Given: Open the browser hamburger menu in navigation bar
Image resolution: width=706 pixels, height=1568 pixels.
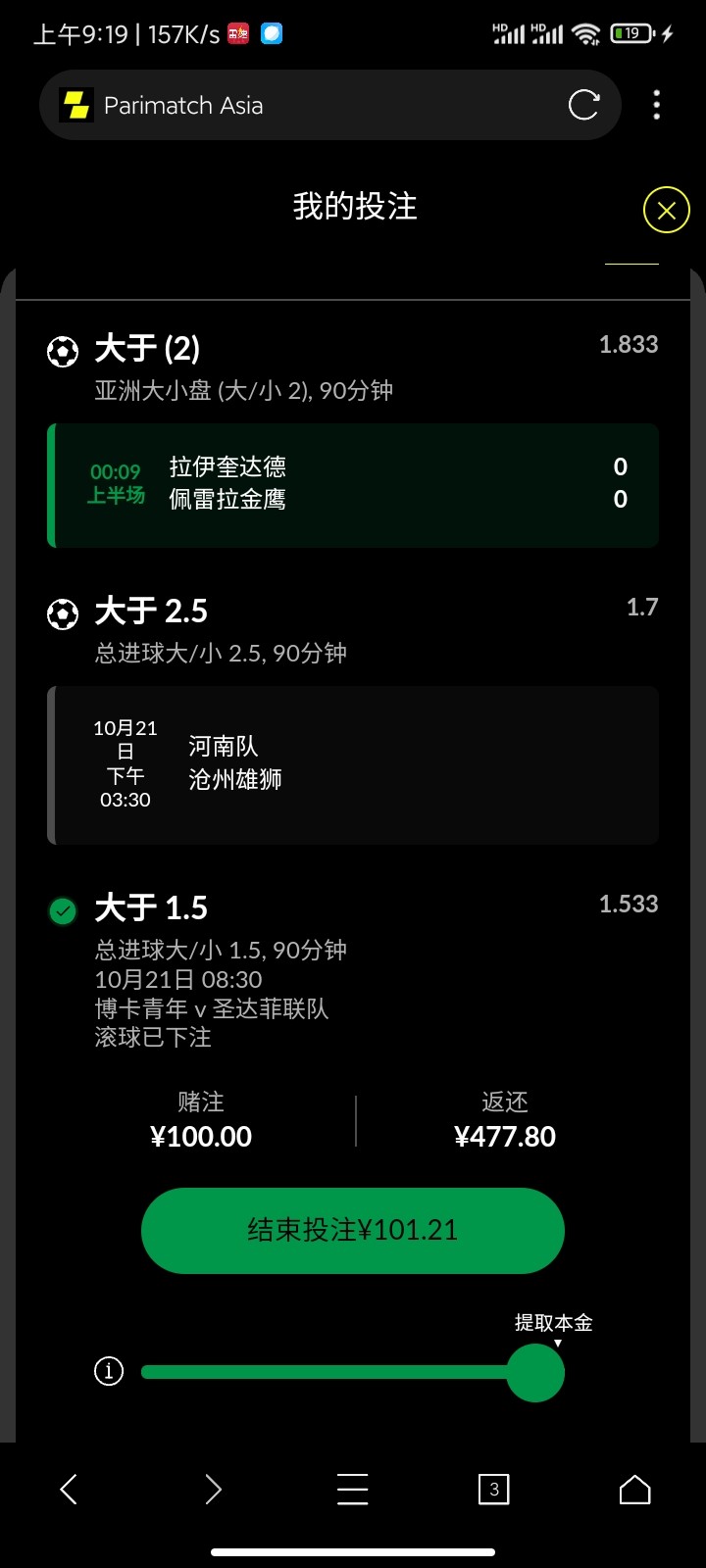Looking at the screenshot, I should pos(352,1489).
